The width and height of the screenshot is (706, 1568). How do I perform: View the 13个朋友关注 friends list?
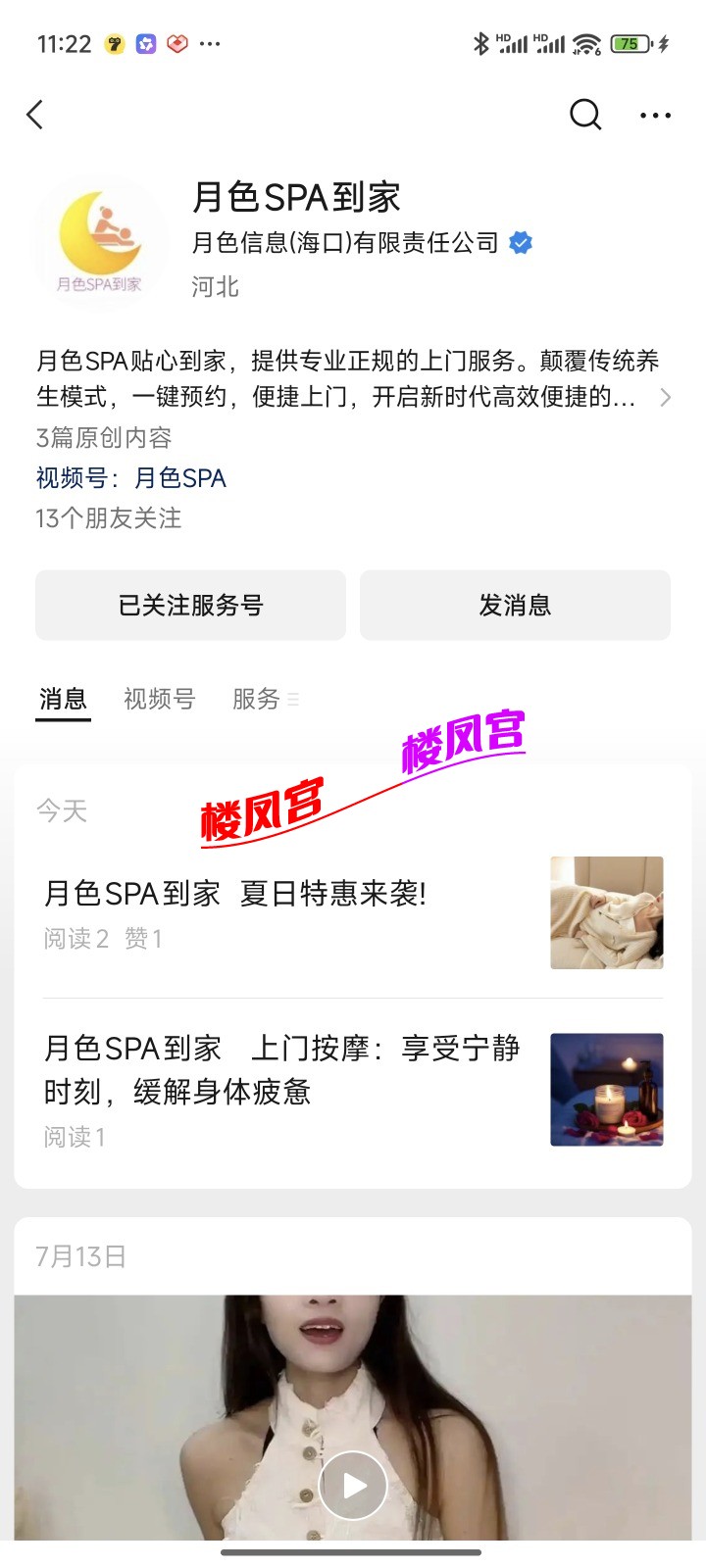[108, 518]
